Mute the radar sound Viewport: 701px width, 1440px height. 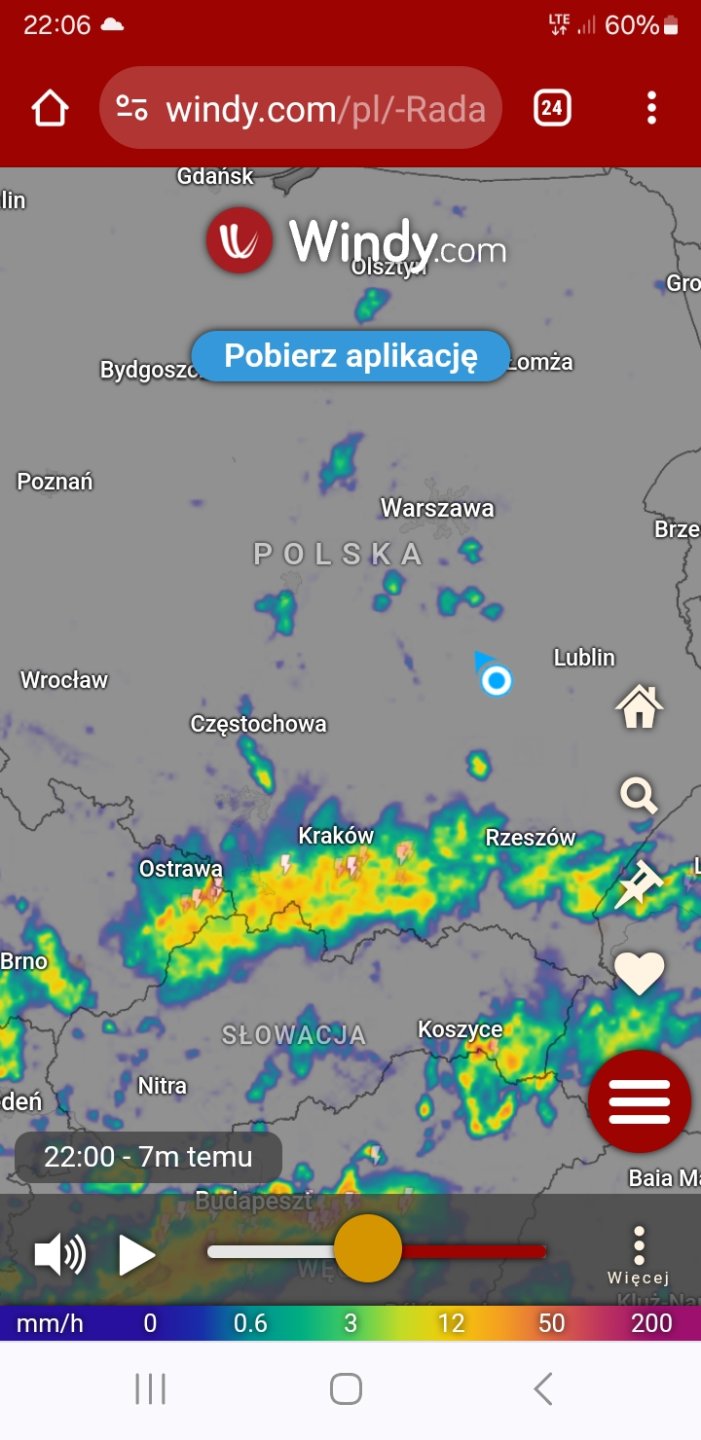[60, 1254]
